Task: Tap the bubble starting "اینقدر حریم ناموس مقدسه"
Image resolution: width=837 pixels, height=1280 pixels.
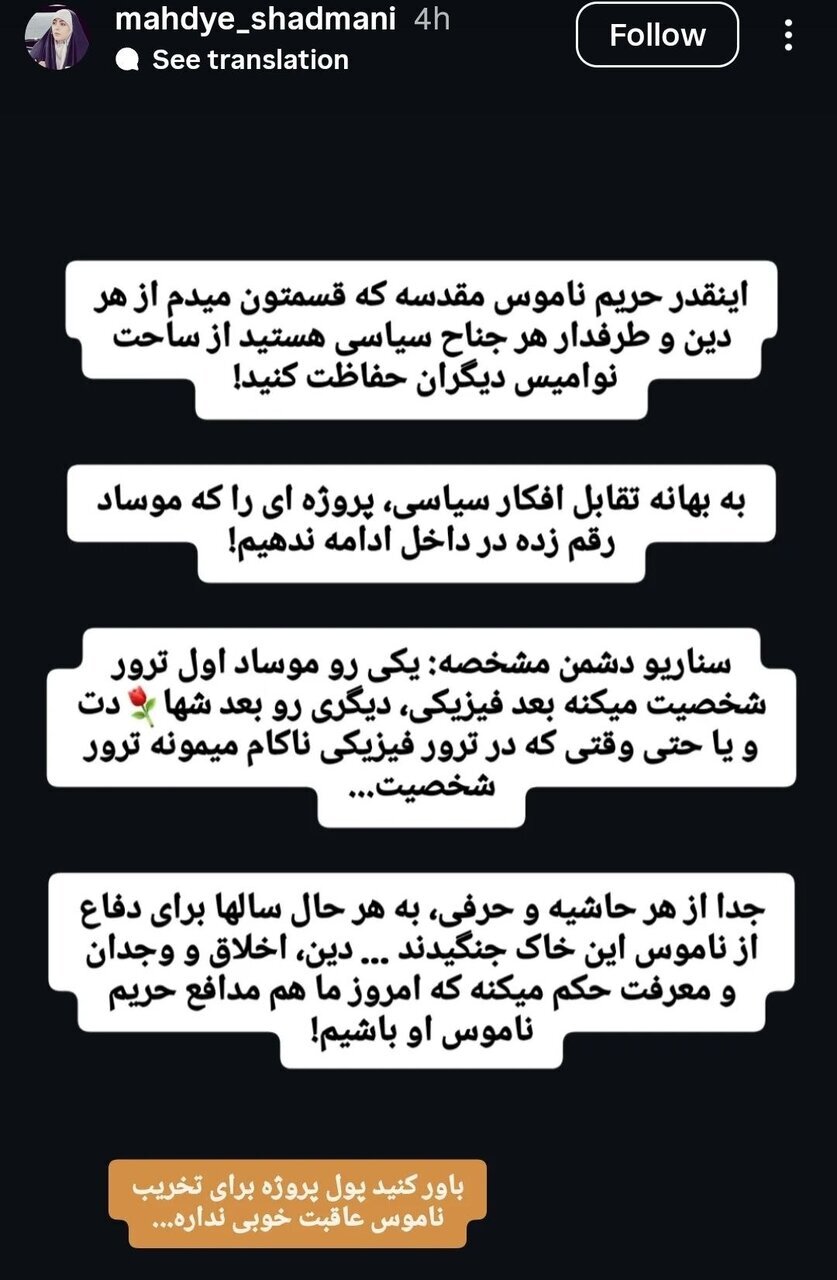Action: click(x=419, y=337)
